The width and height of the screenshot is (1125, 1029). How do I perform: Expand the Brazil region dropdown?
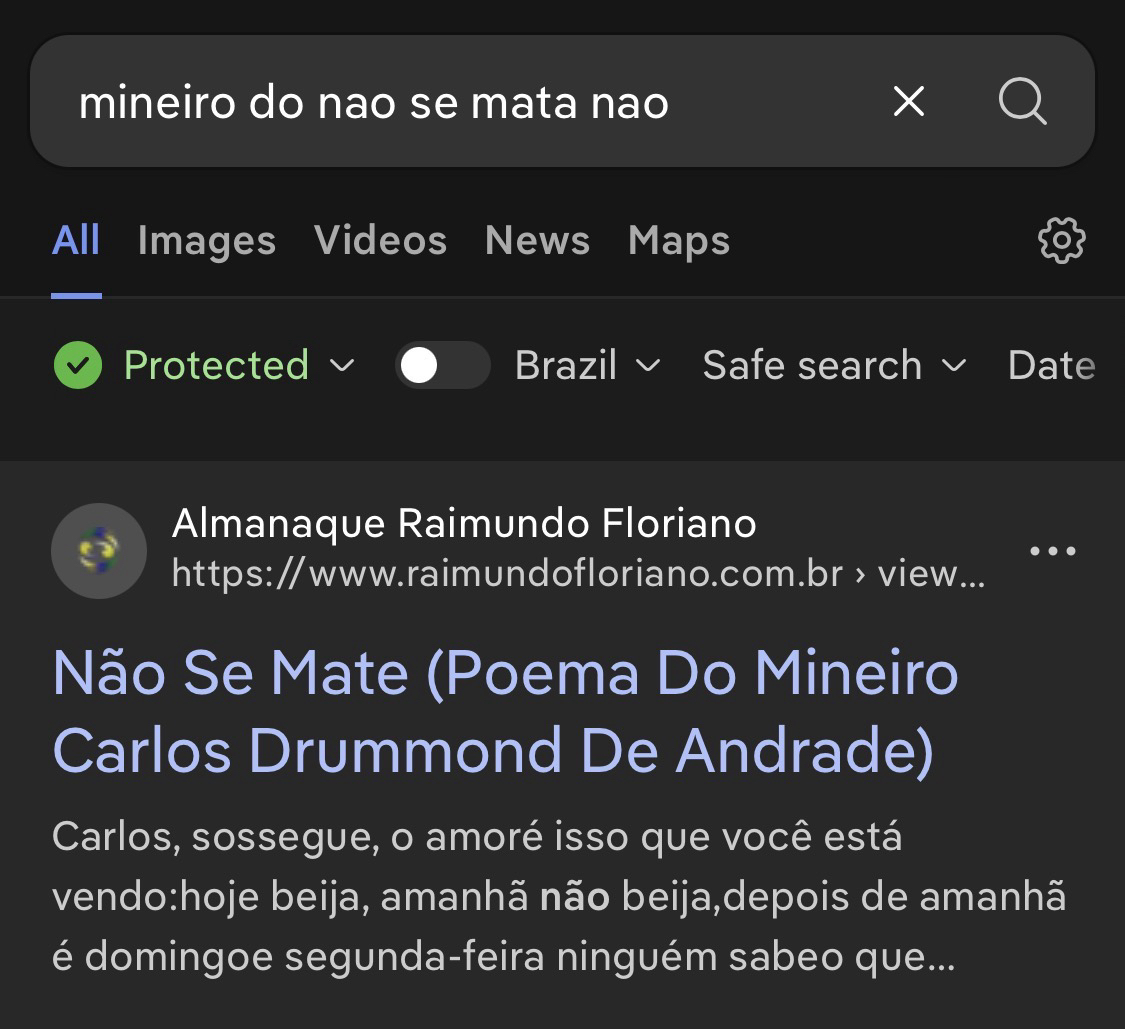click(588, 366)
